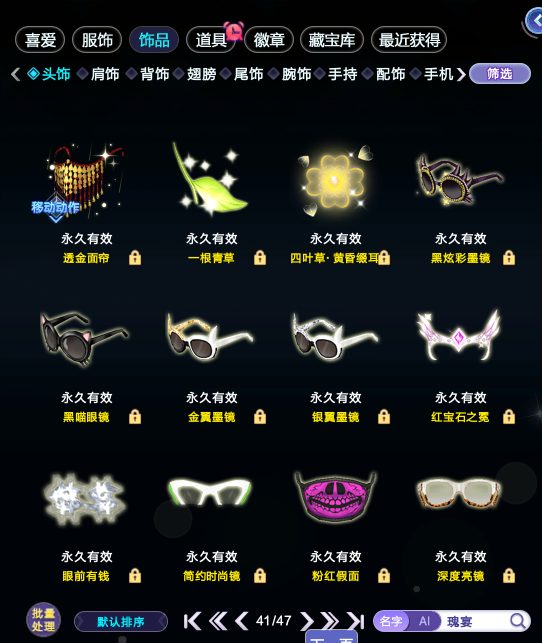
Task: Switch to the 服饰 tab
Action: [97, 40]
